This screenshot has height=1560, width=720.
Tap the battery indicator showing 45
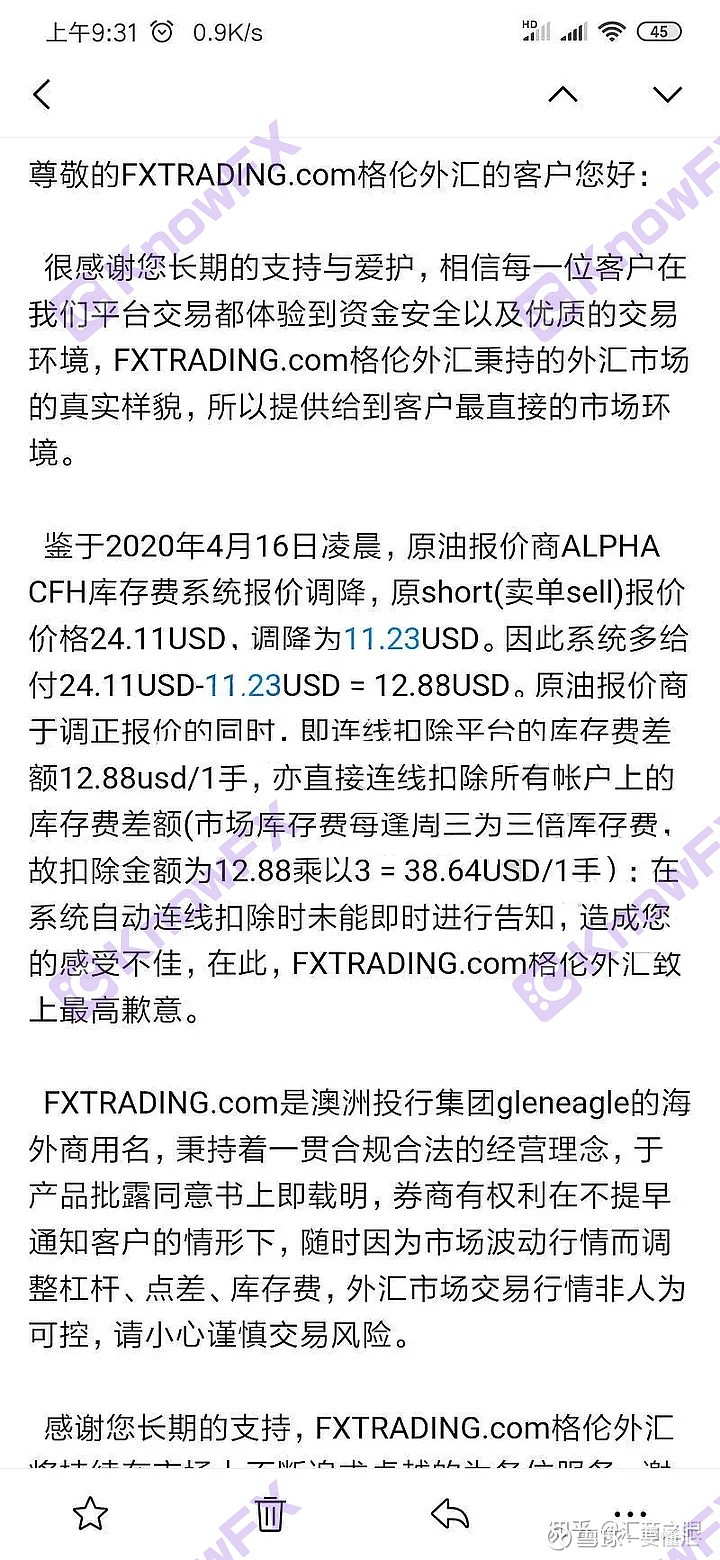pos(658,29)
